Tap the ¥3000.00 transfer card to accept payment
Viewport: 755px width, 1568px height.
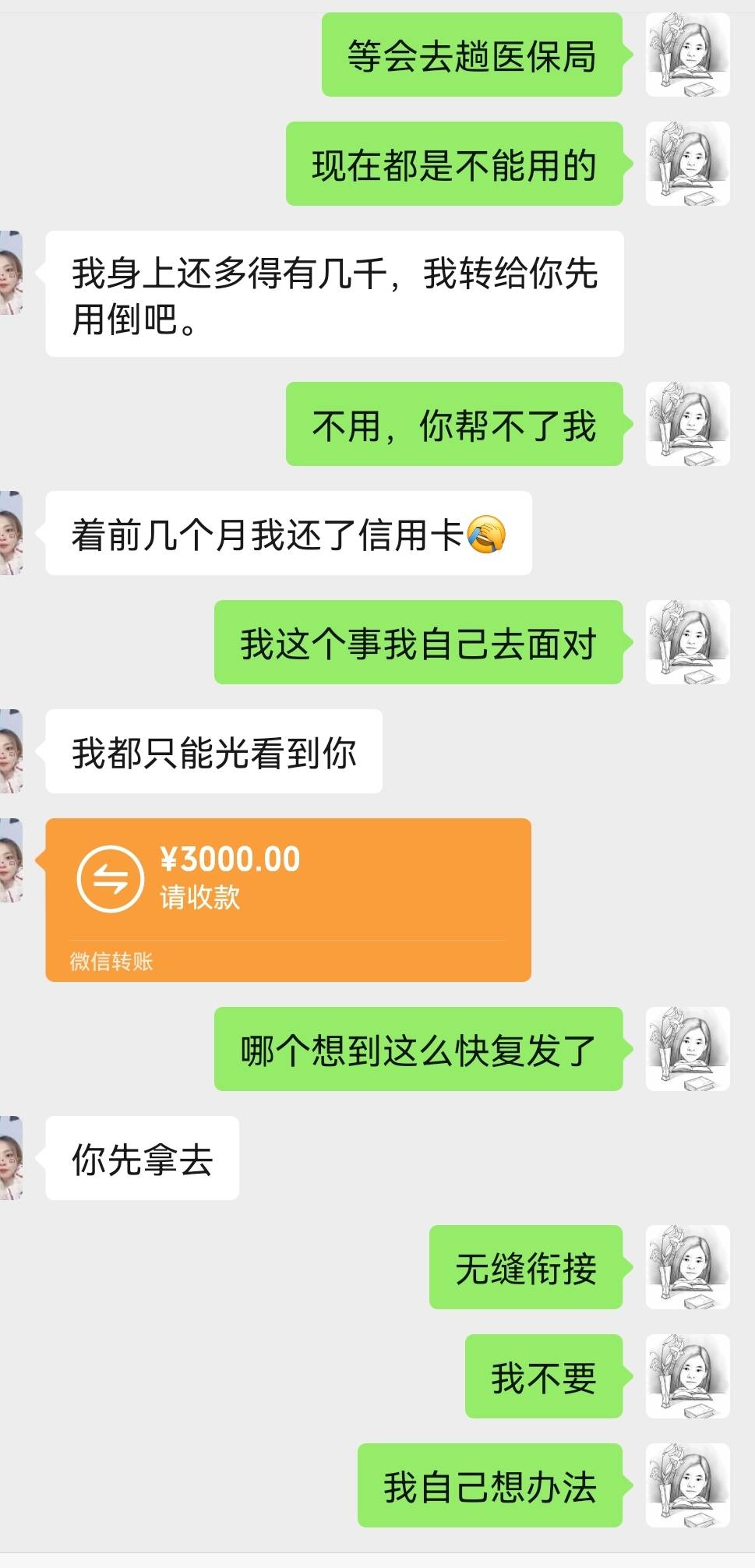tap(288, 900)
